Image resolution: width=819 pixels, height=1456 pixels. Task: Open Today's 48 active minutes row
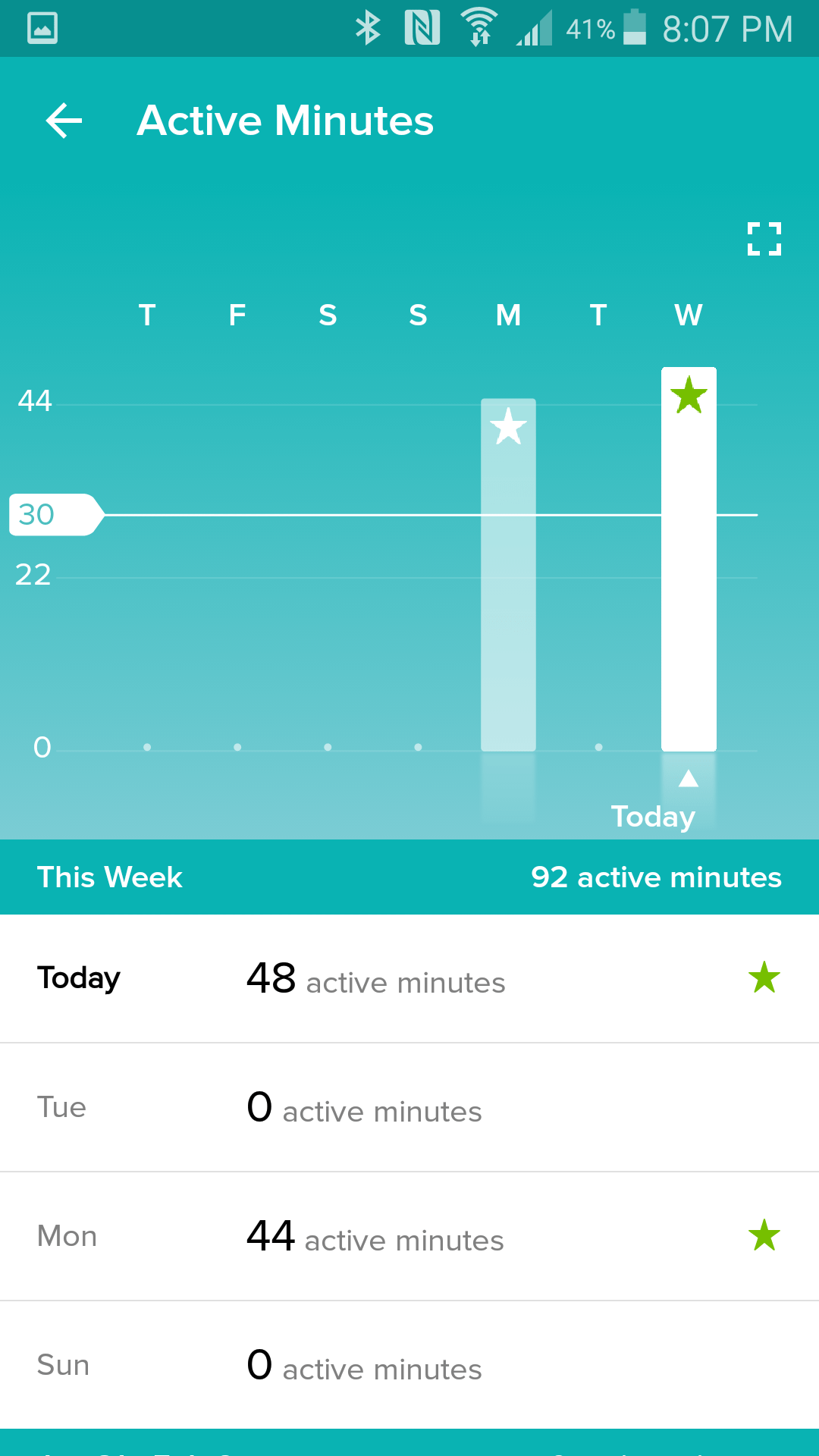(x=409, y=978)
